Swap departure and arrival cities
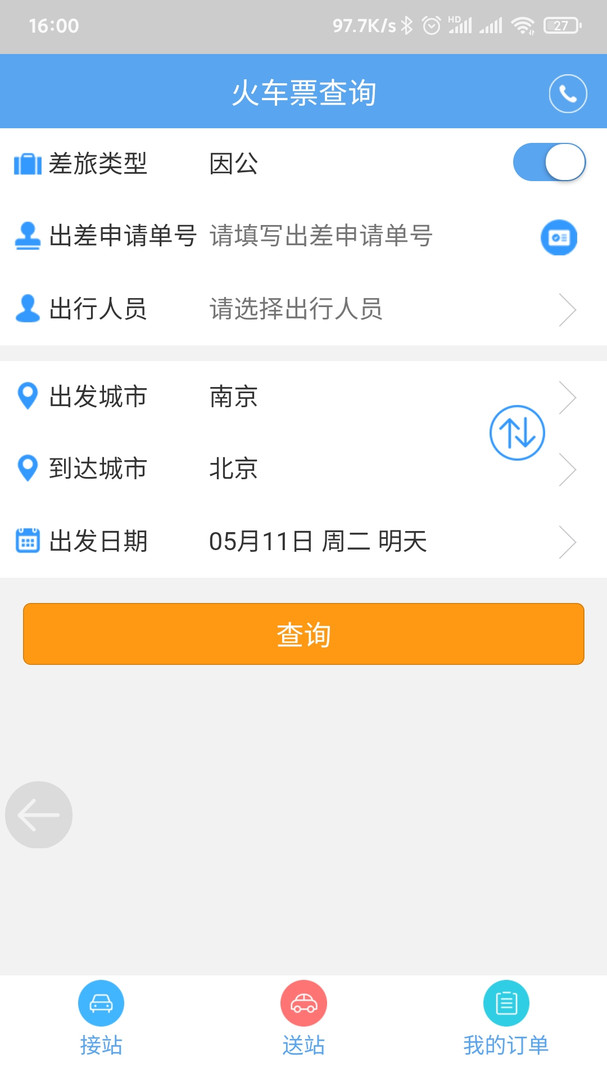 click(517, 433)
